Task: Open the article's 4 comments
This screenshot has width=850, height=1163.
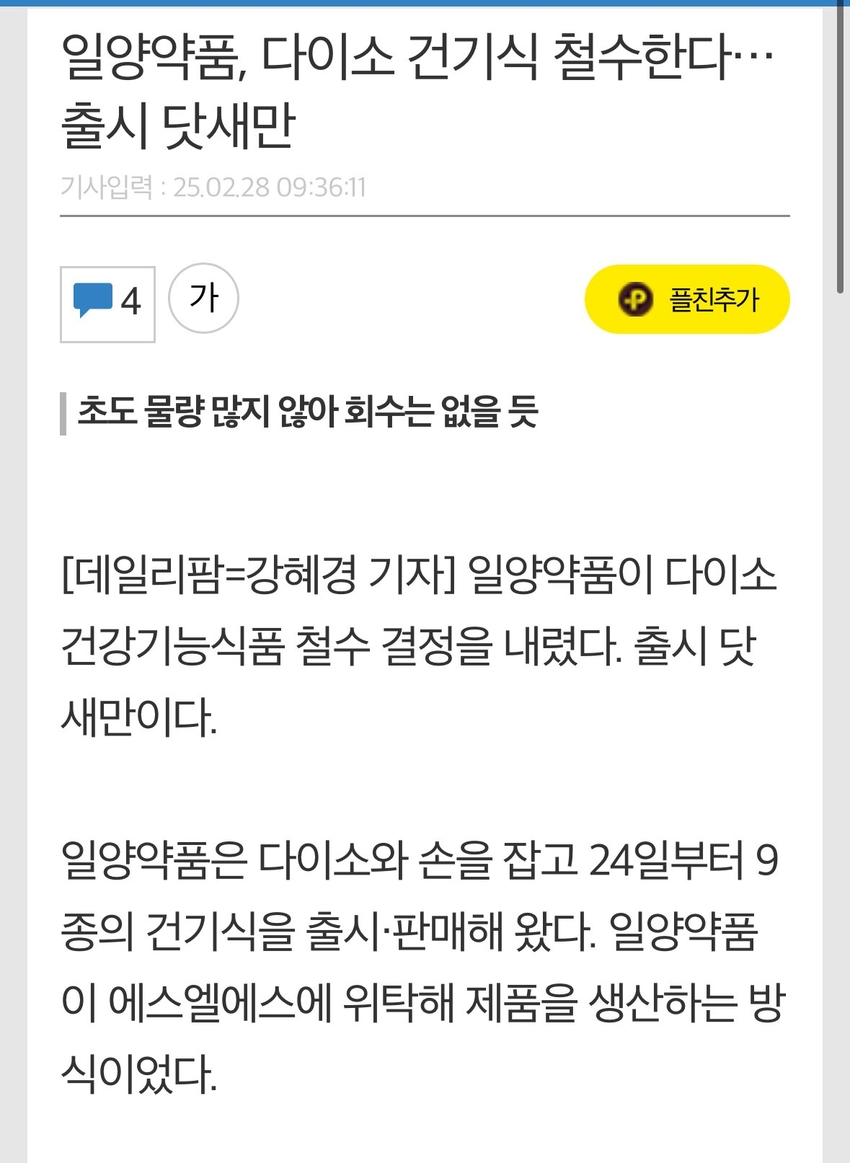Action: pyautogui.click(x=108, y=301)
